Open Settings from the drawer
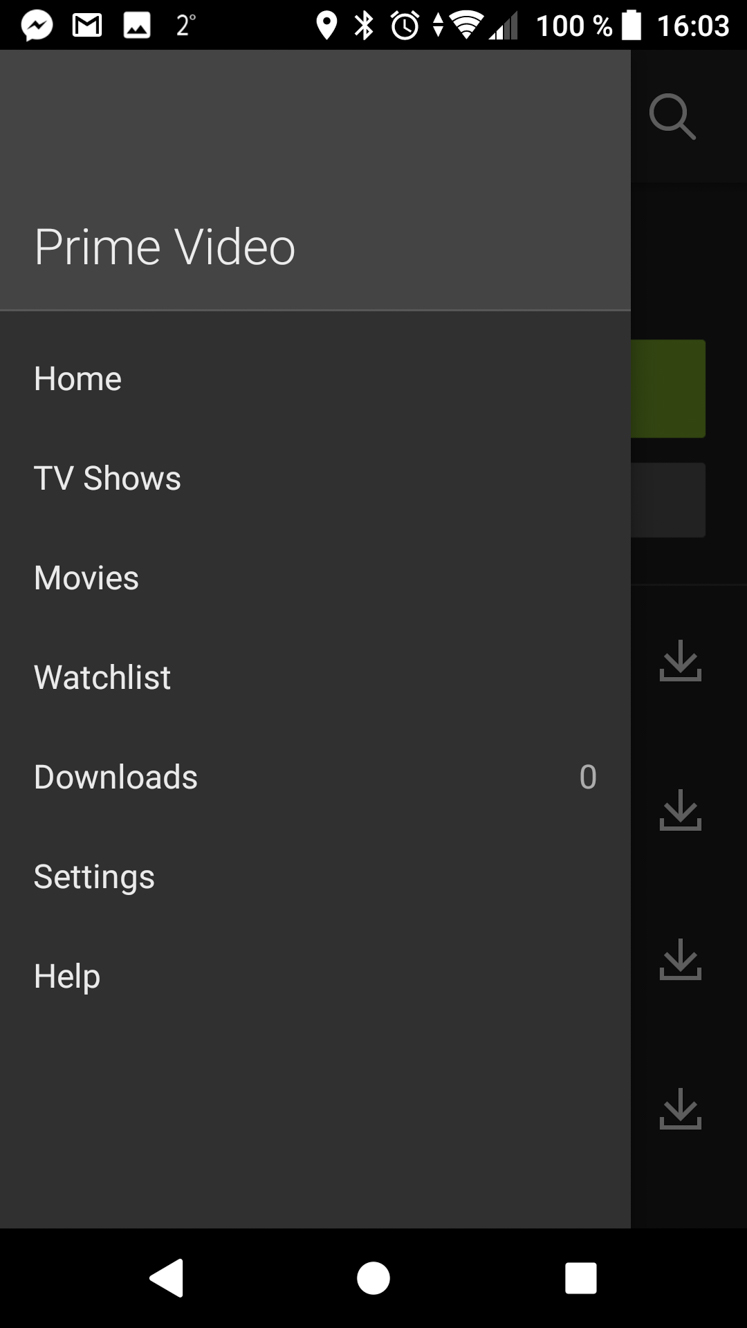The height and width of the screenshot is (1328, 747). 315,877
